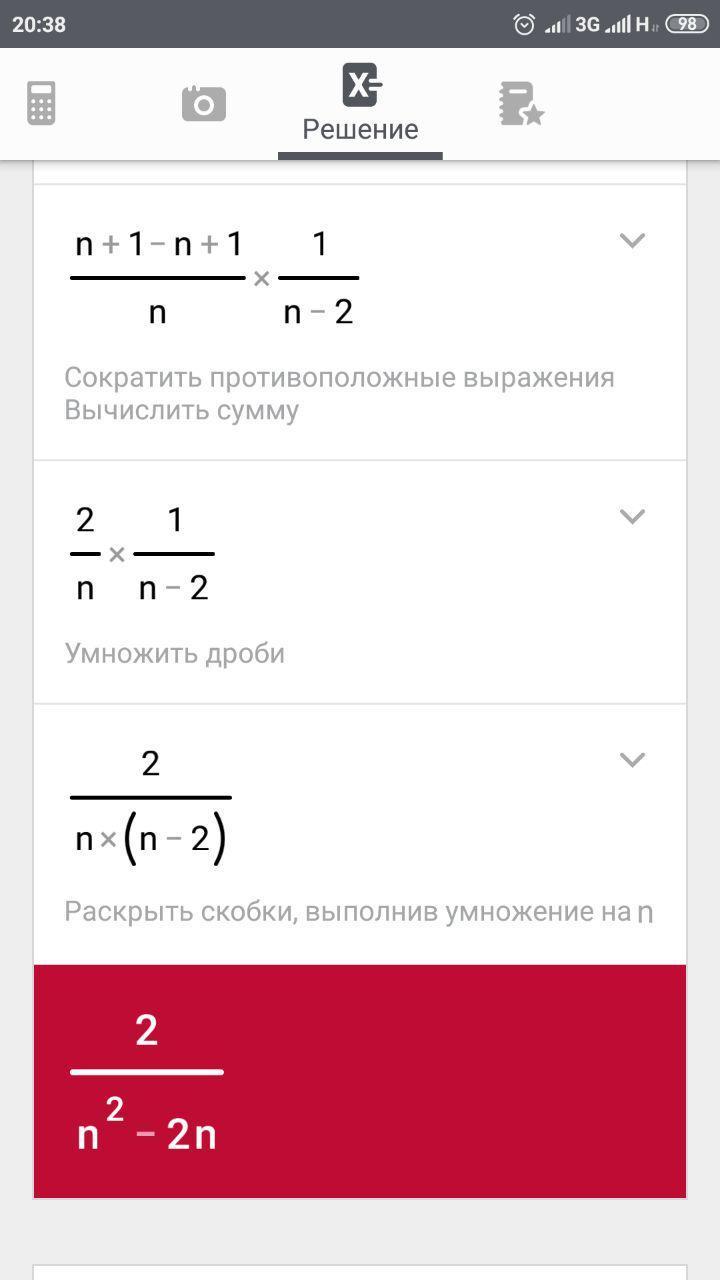Expand the Умножить дроби step

(632, 516)
